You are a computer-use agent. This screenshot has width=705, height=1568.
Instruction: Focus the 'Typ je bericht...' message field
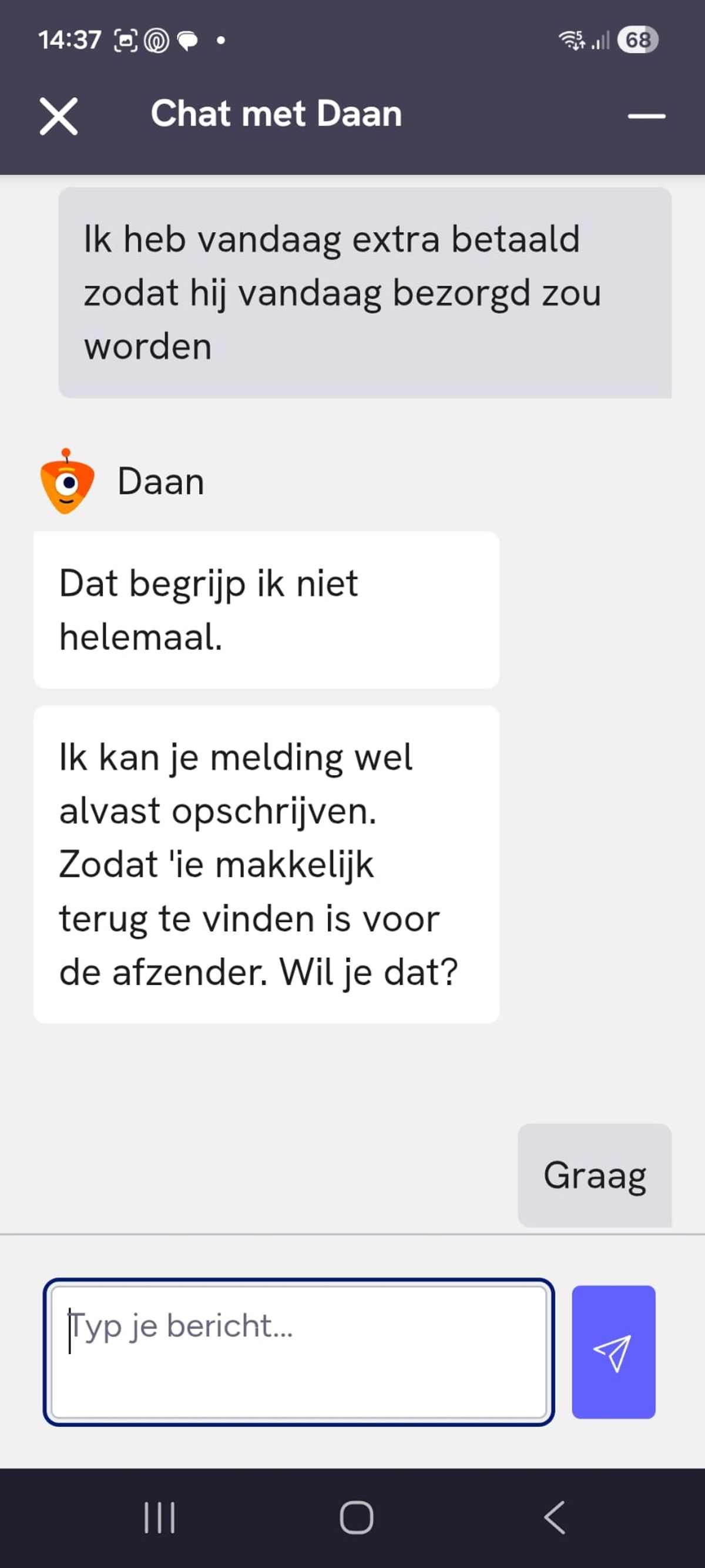pos(298,1352)
